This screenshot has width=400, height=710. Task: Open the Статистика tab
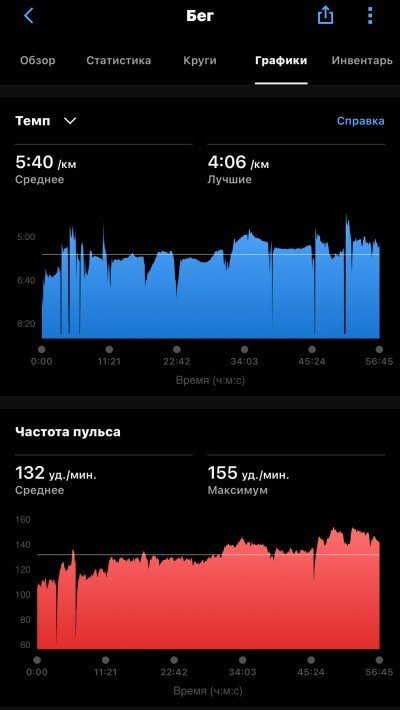tap(119, 60)
